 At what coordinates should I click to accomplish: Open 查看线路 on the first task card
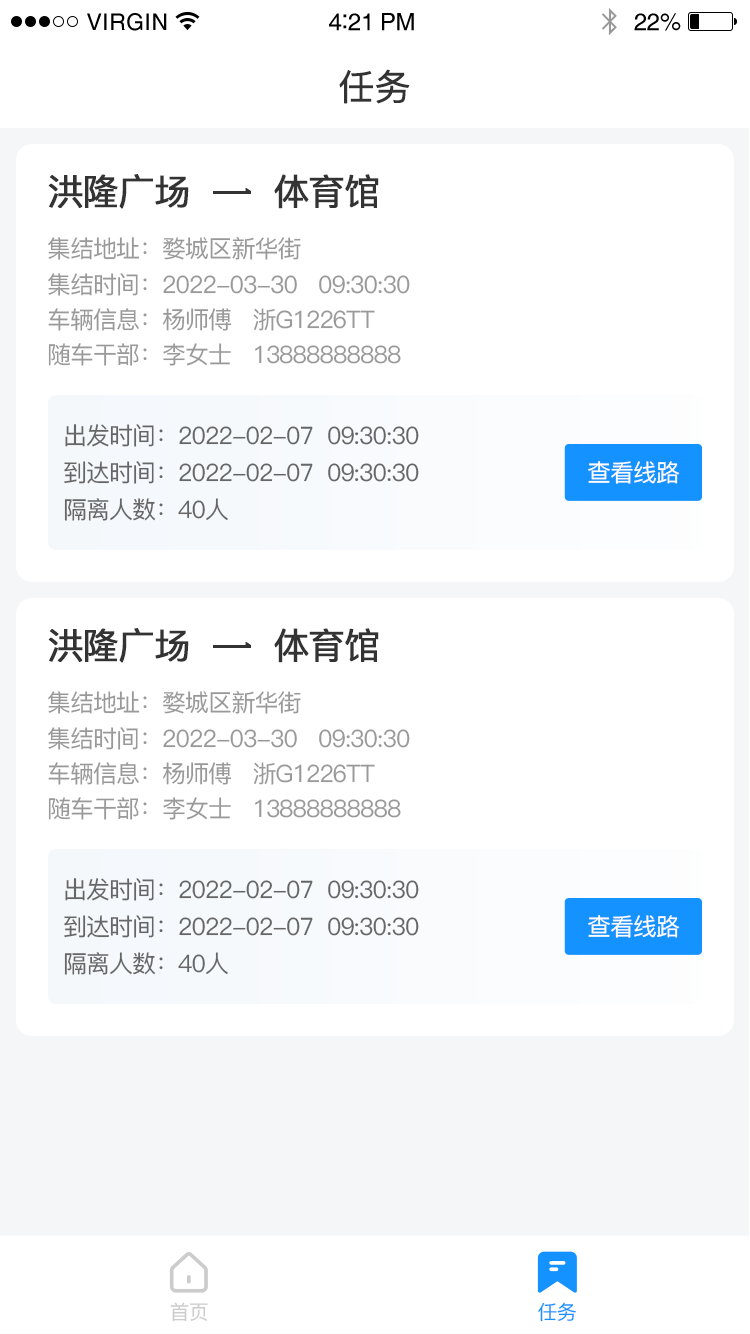(633, 472)
